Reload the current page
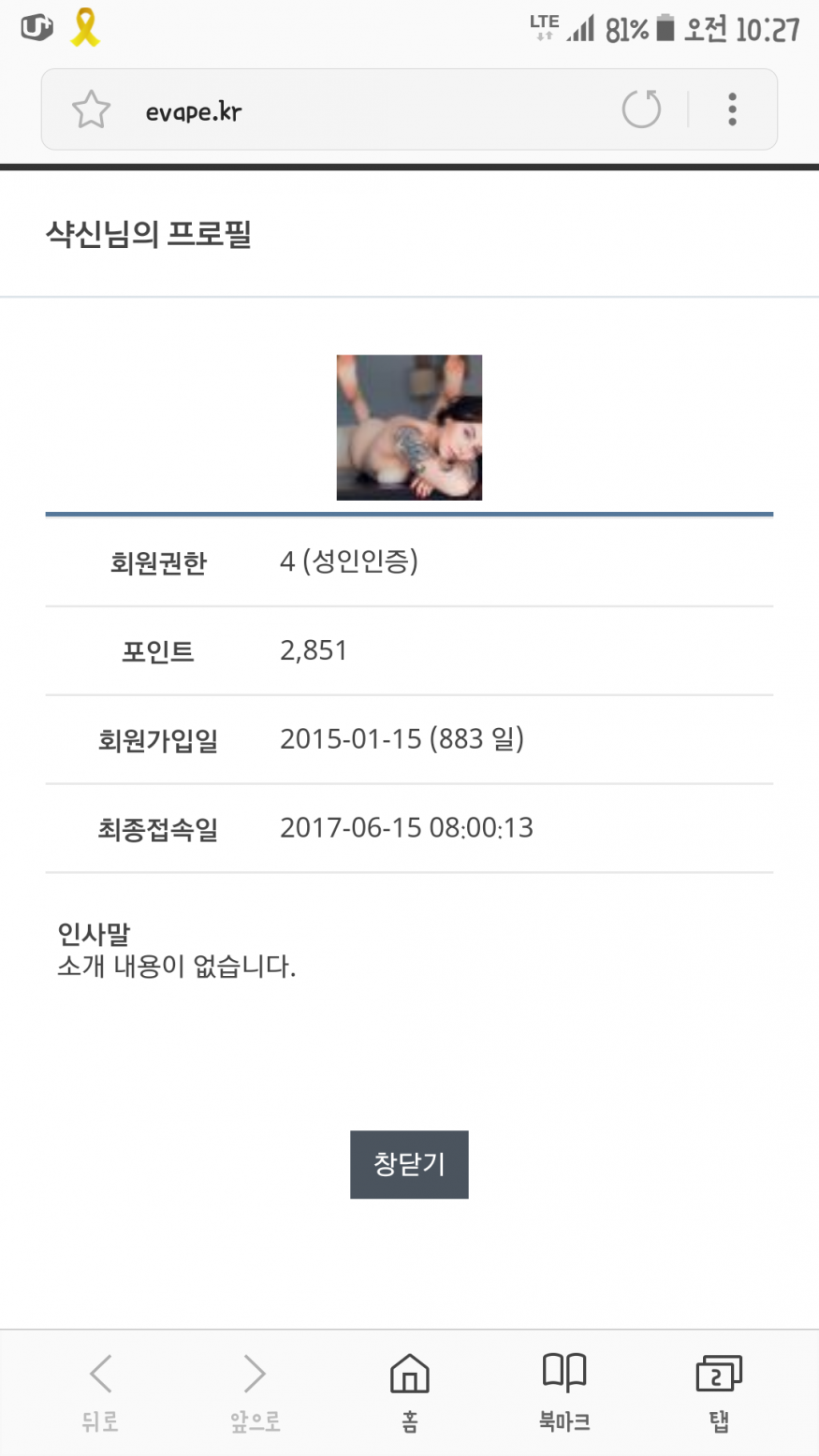The width and height of the screenshot is (819, 1456). coord(641,109)
